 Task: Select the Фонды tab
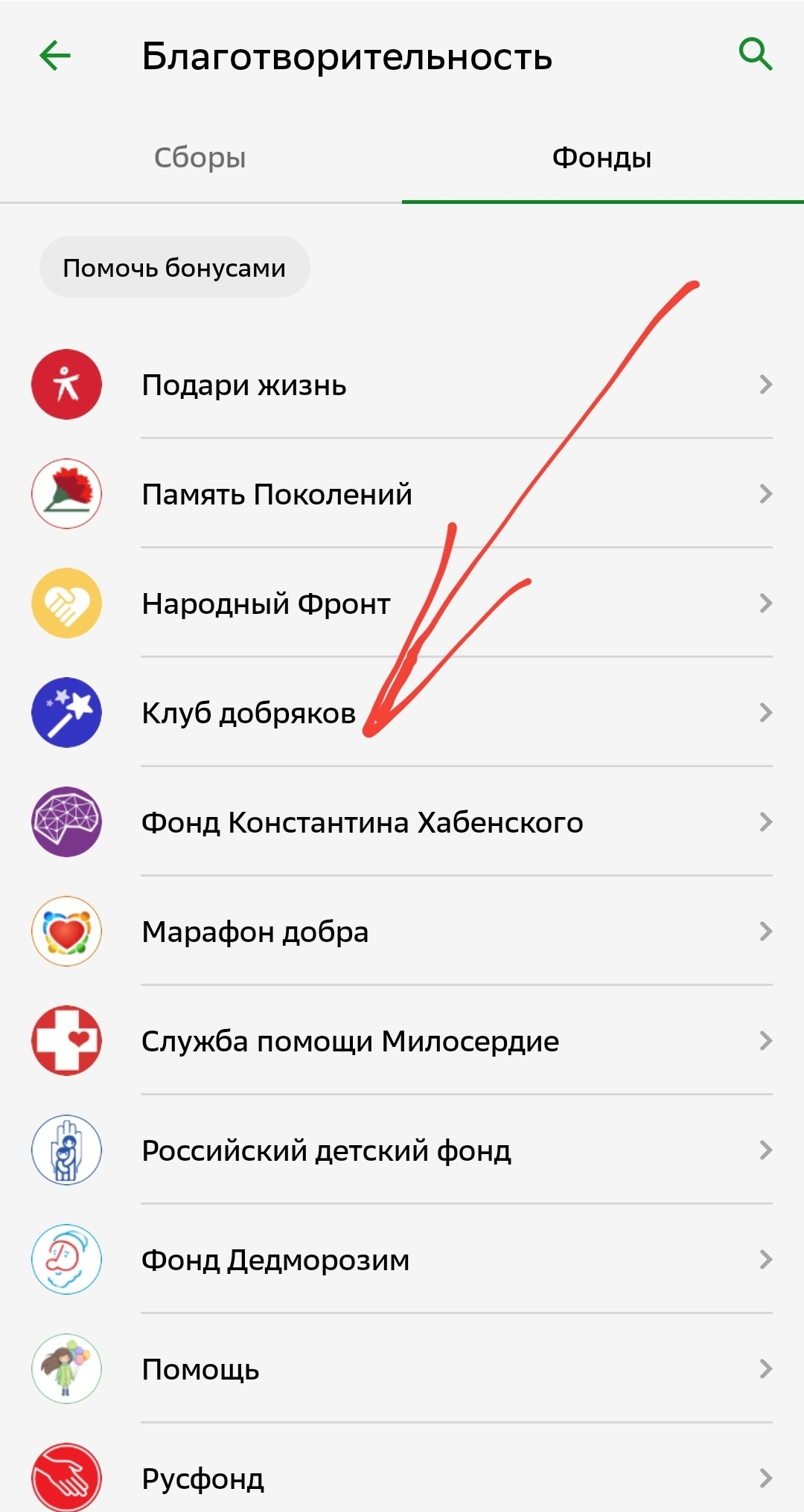tap(602, 158)
